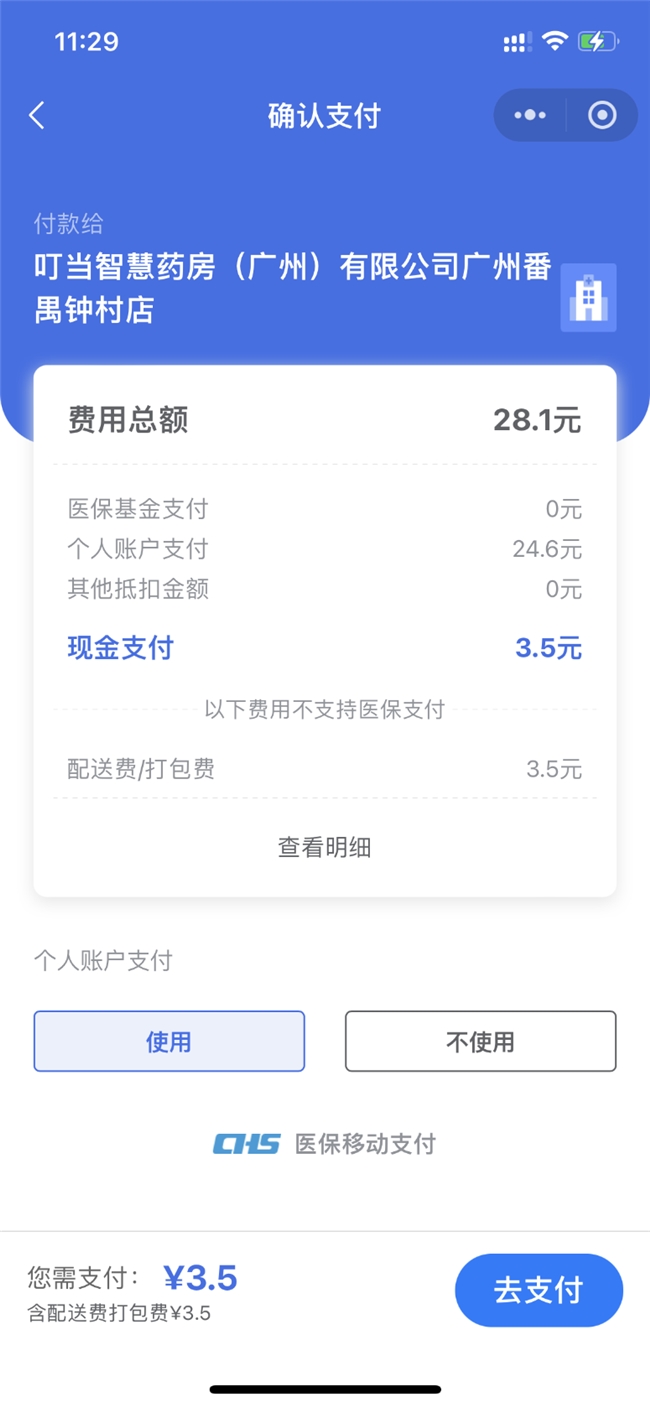This screenshot has height=1407, width=650.
Task: Select 使用 for personal account payment
Action: pyautogui.click(x=169, y=1041)
